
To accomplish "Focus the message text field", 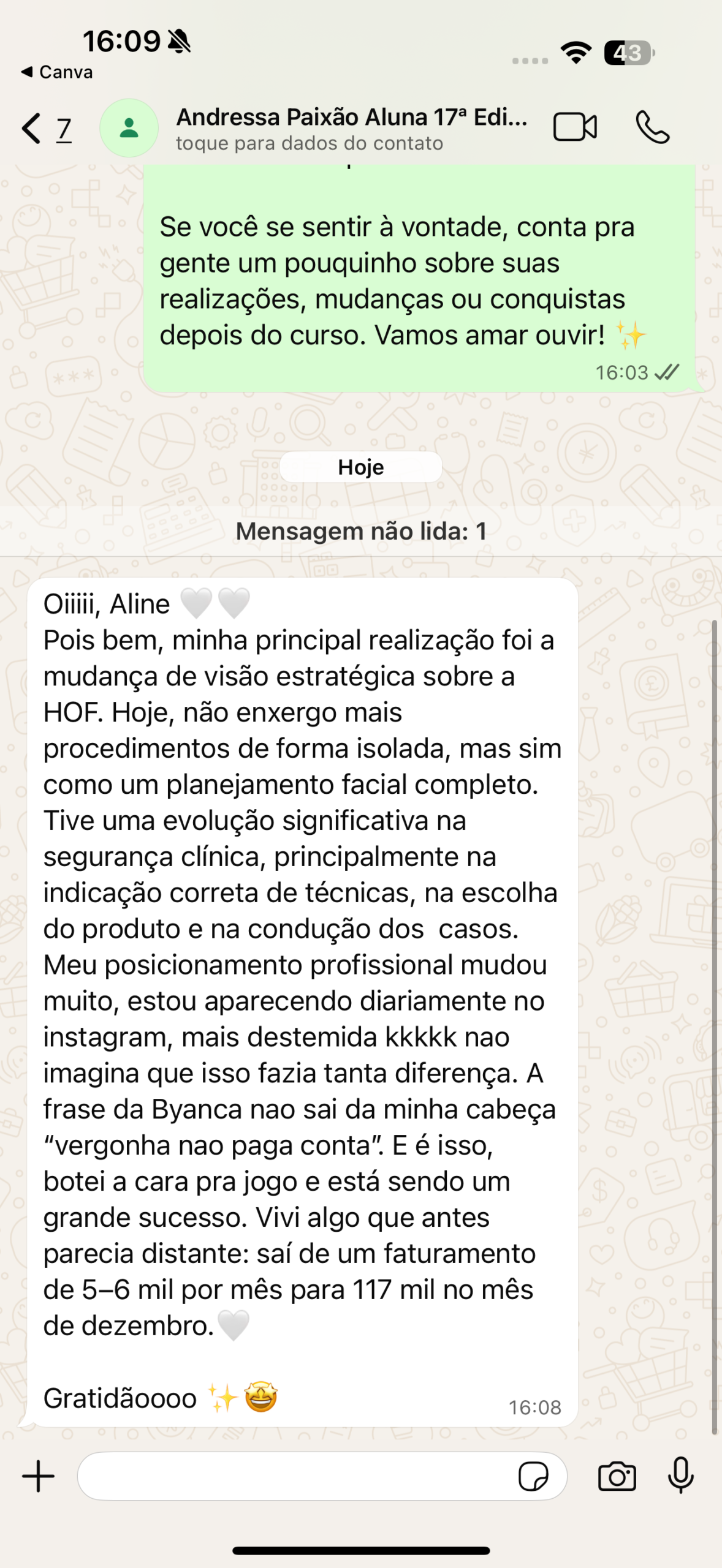I will pos(294,1476).
